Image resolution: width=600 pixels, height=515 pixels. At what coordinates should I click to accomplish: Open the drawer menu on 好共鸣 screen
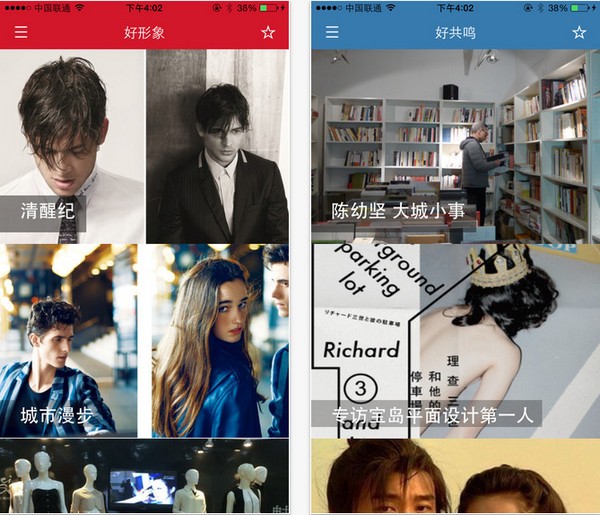tap(332, 32)
